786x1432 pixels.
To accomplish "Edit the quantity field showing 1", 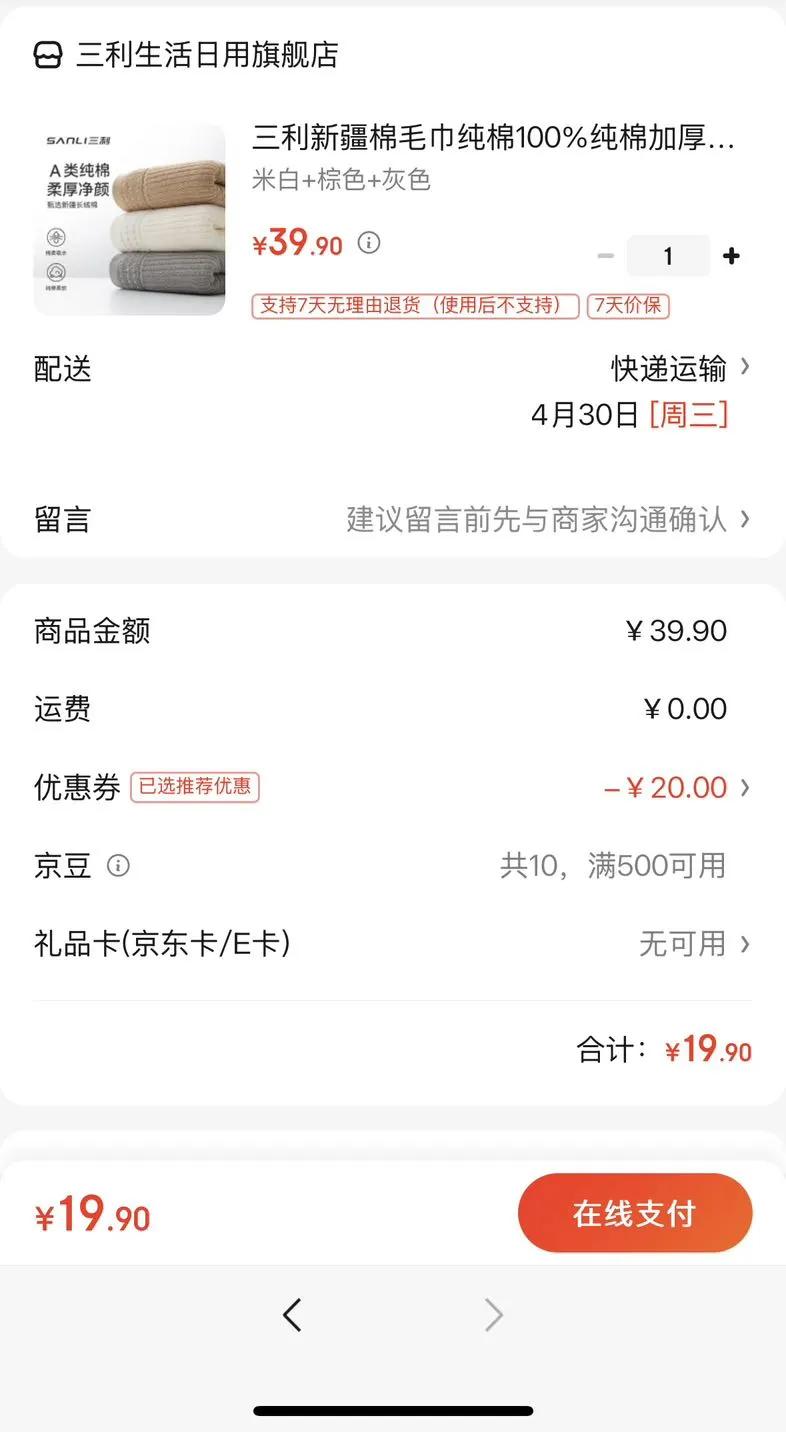I will click(668, 256).
